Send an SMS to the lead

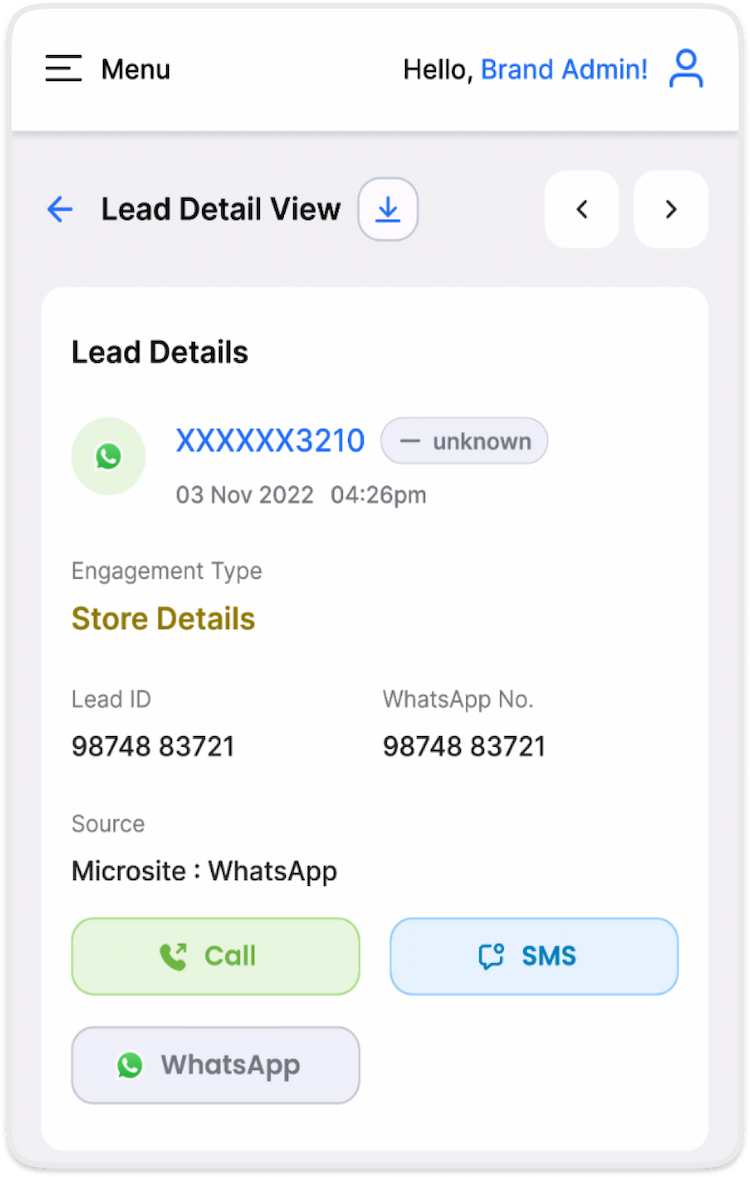pos(534,956)
